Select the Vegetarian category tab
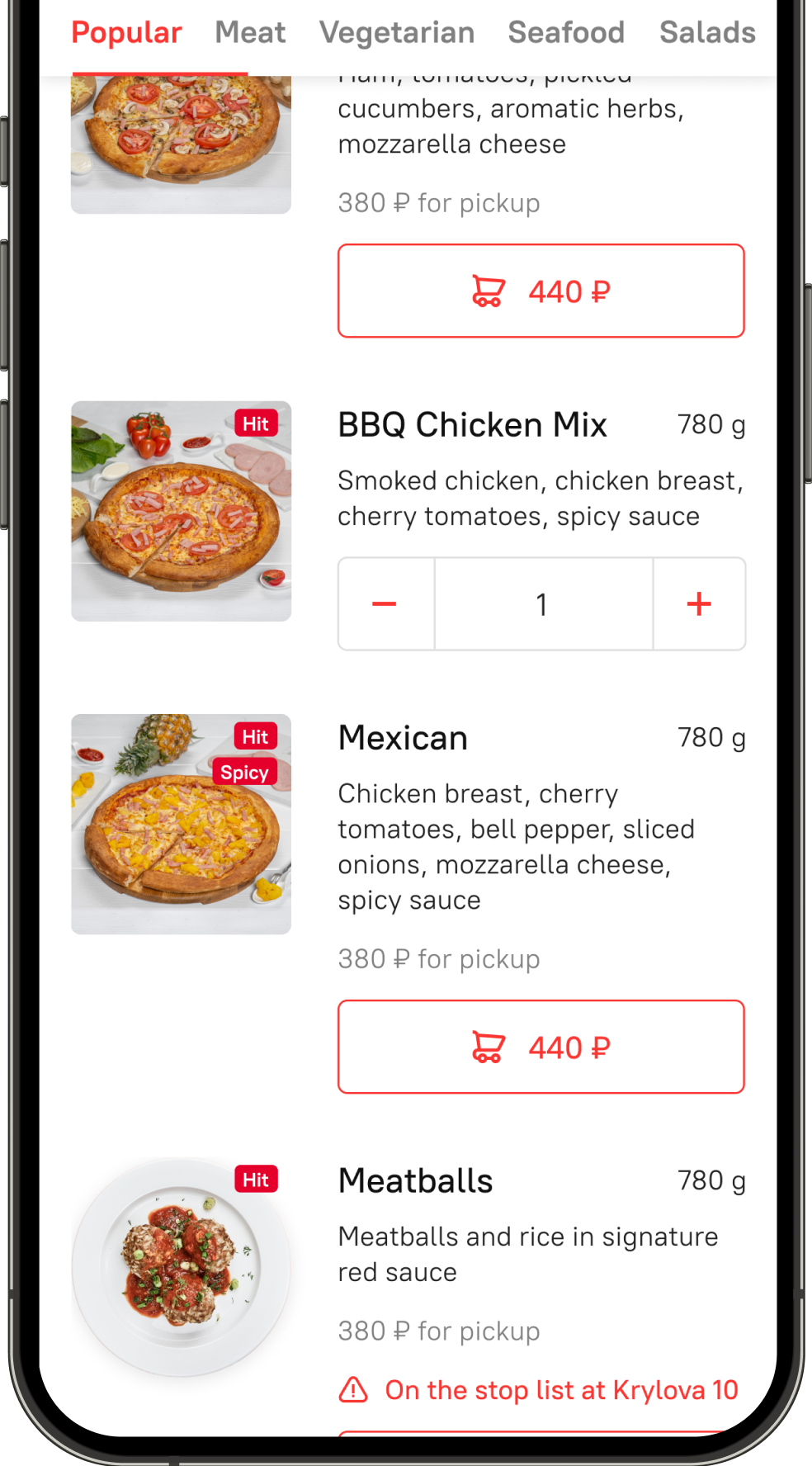The height and width of the screenshot is (1466, 812). 397,33
